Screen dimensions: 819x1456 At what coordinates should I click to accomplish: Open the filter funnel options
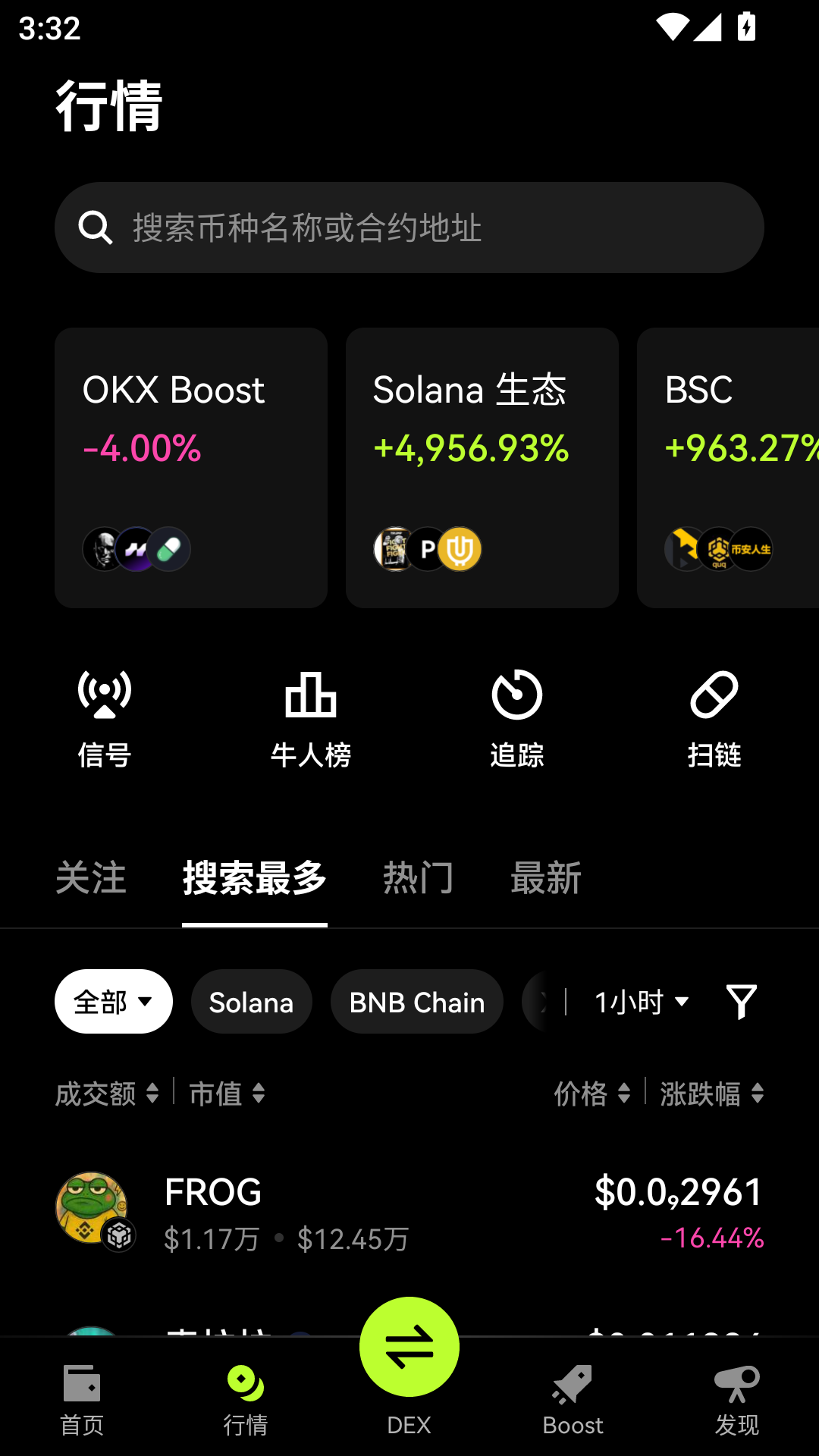(x=741, y=1001)
